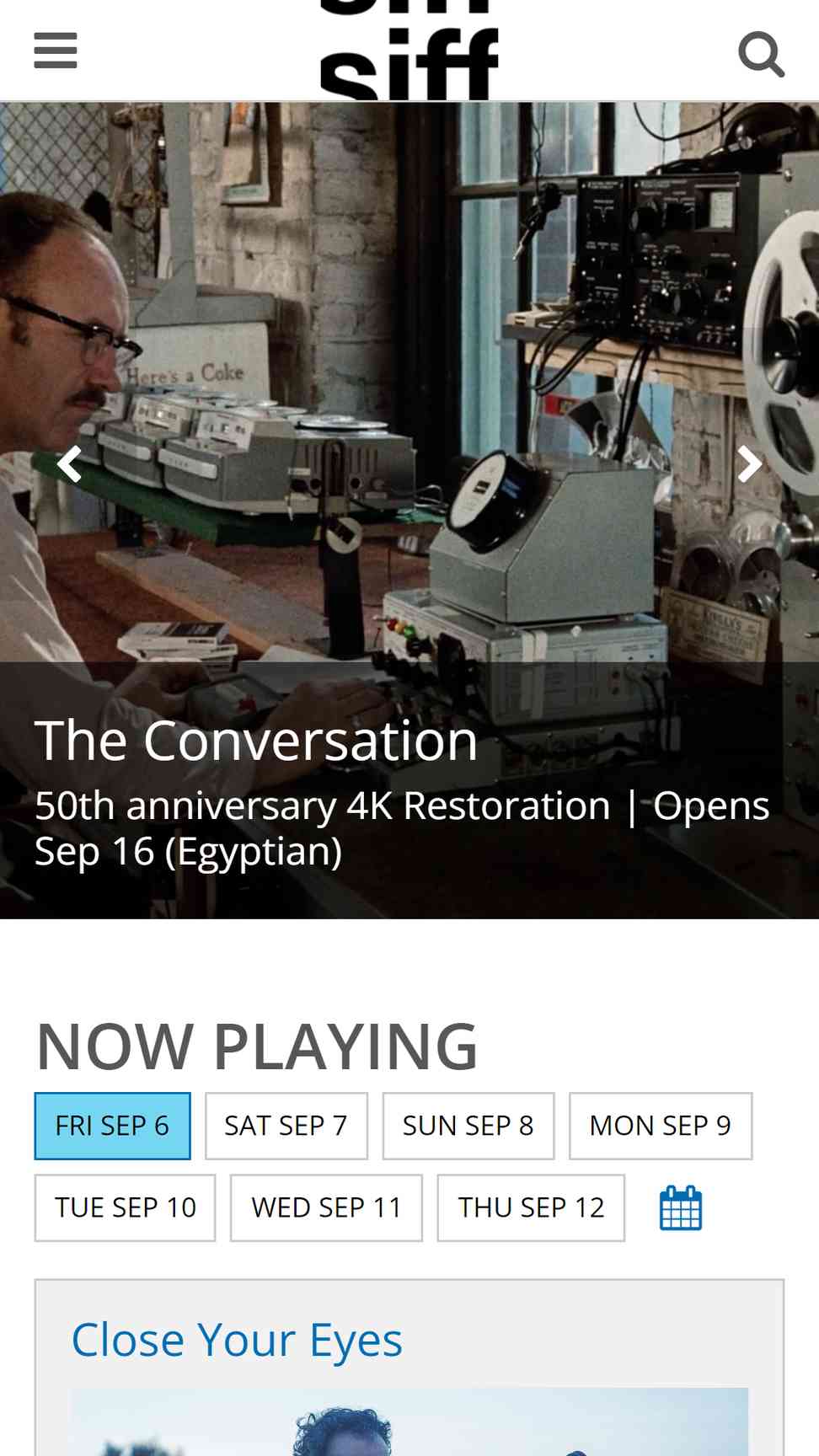The image size is (819, 1456).
Task: Switch to SUN SEP 8 showtimes
Action: (x=468, y=1126)
